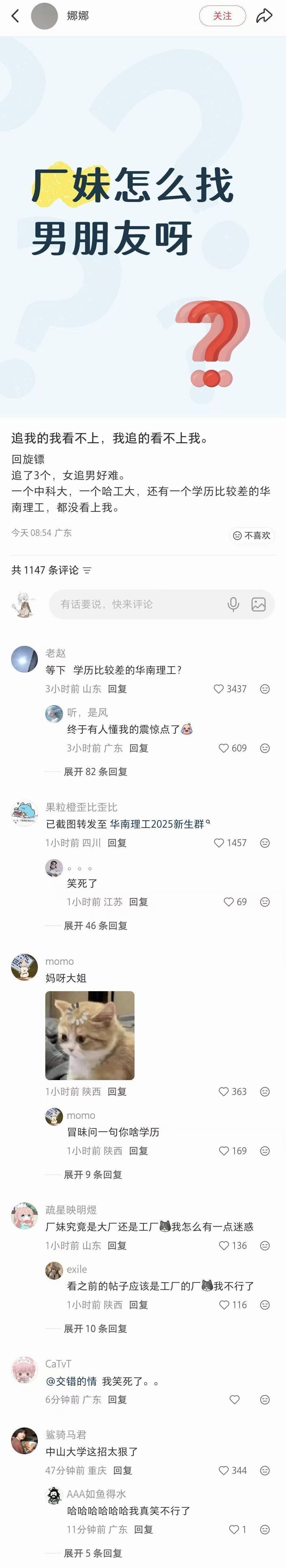
Task: Go back using the top-left arrow
Action: [x=15, y=16]
